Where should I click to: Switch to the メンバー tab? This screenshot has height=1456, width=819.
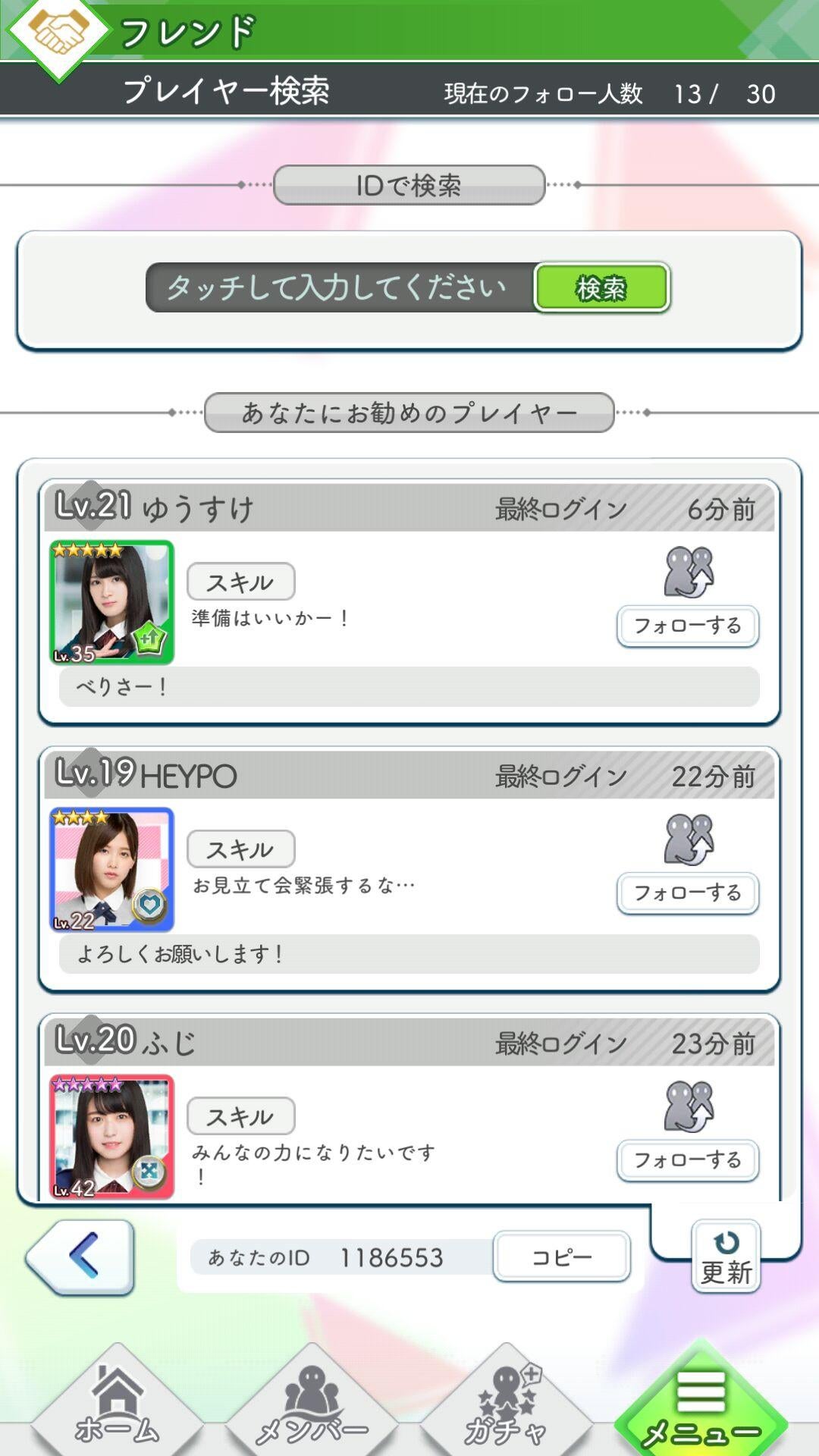point(312,1407)
